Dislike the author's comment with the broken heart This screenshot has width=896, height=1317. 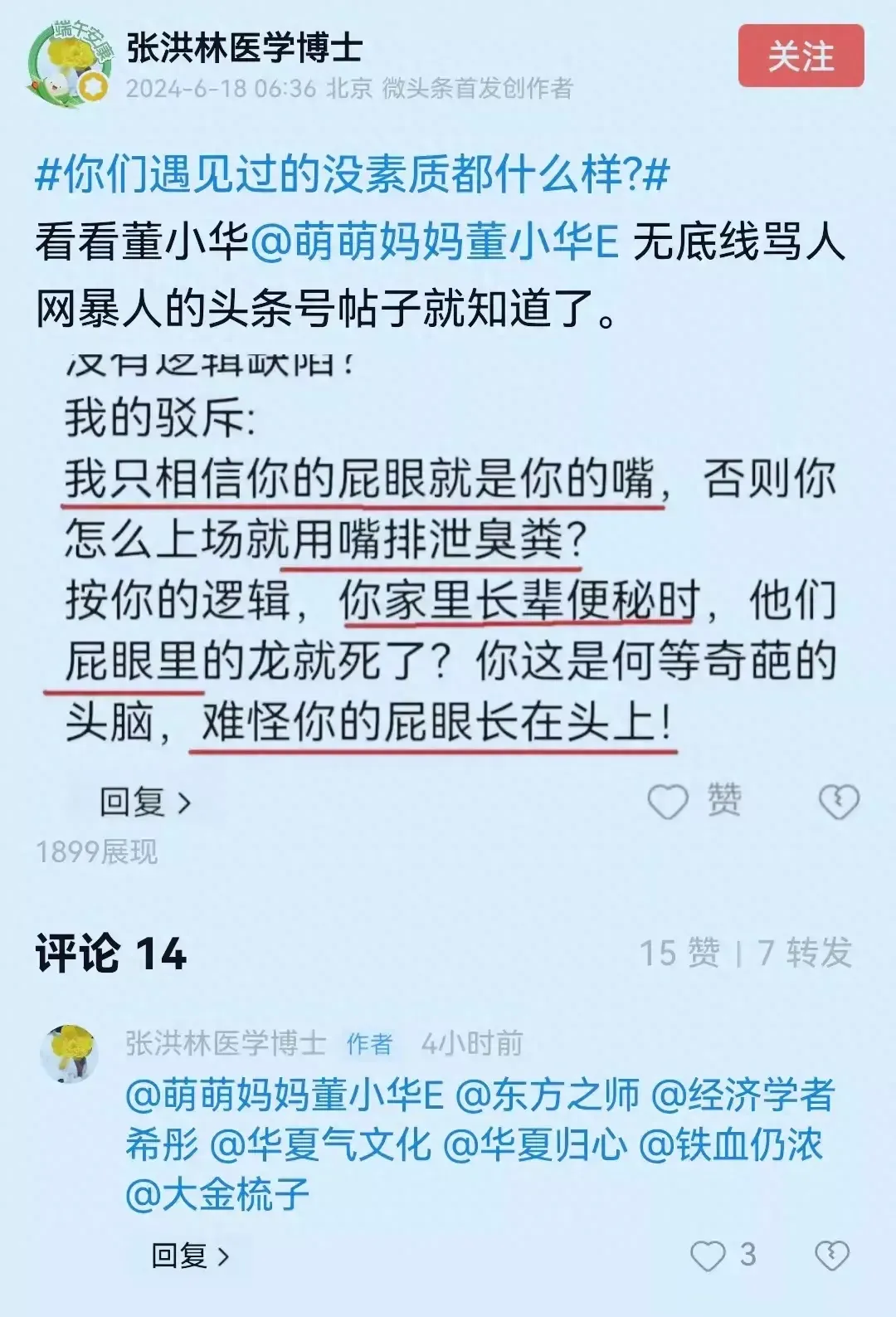831,1256
